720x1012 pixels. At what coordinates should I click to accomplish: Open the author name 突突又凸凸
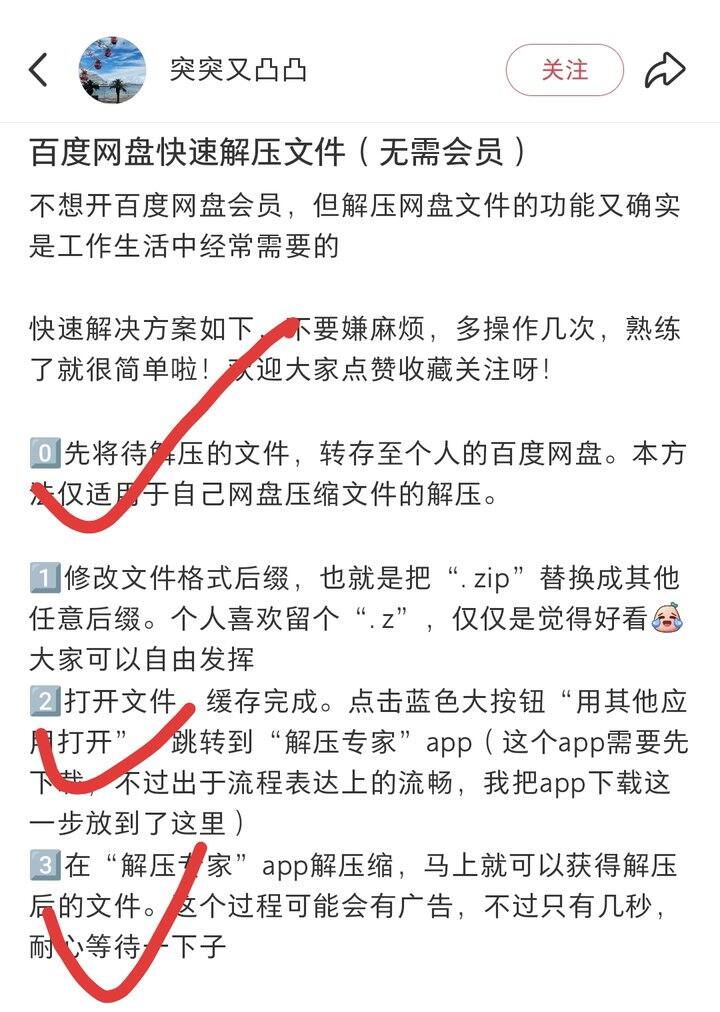[238, 70]
